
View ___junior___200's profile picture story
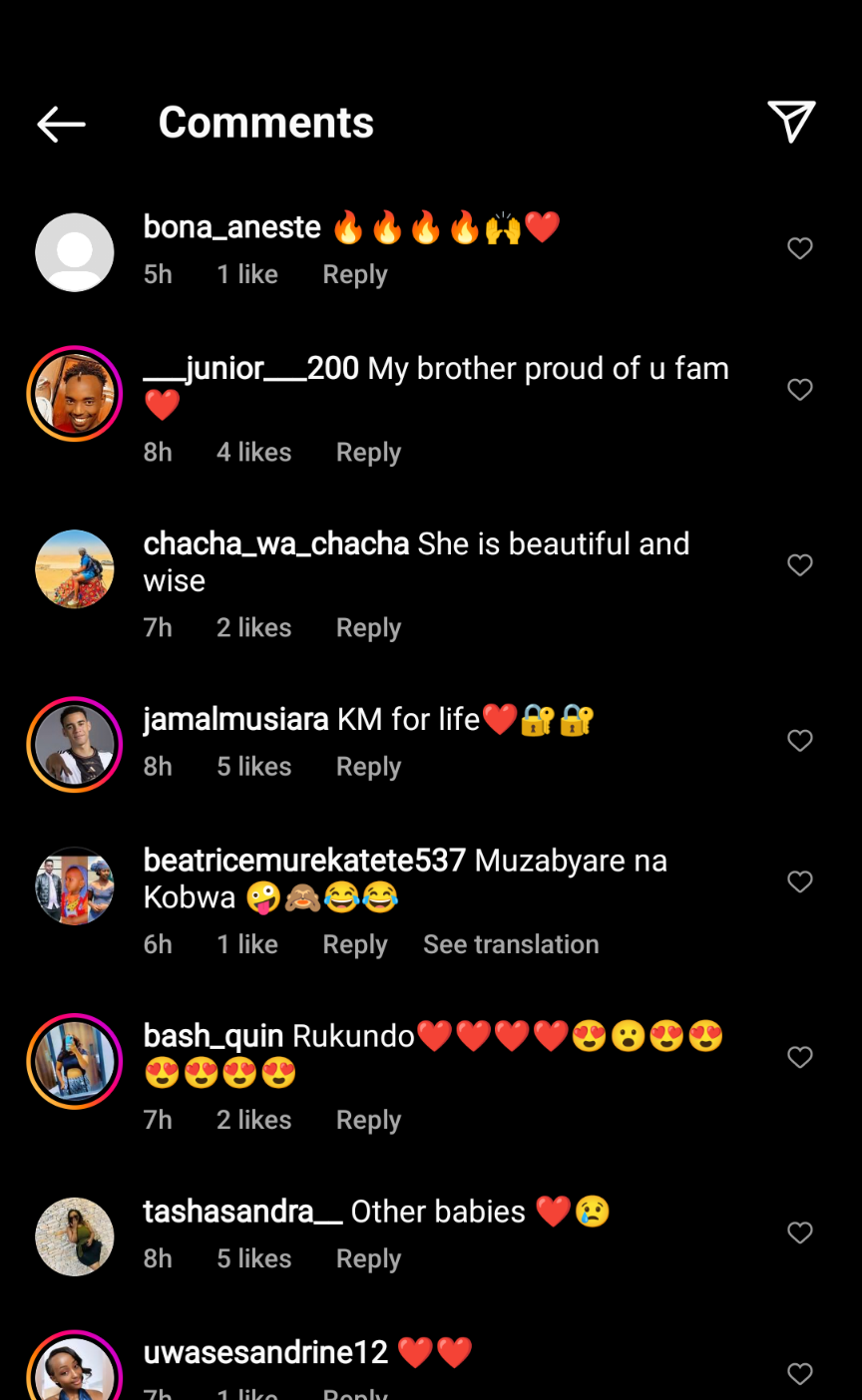(75, 394)
